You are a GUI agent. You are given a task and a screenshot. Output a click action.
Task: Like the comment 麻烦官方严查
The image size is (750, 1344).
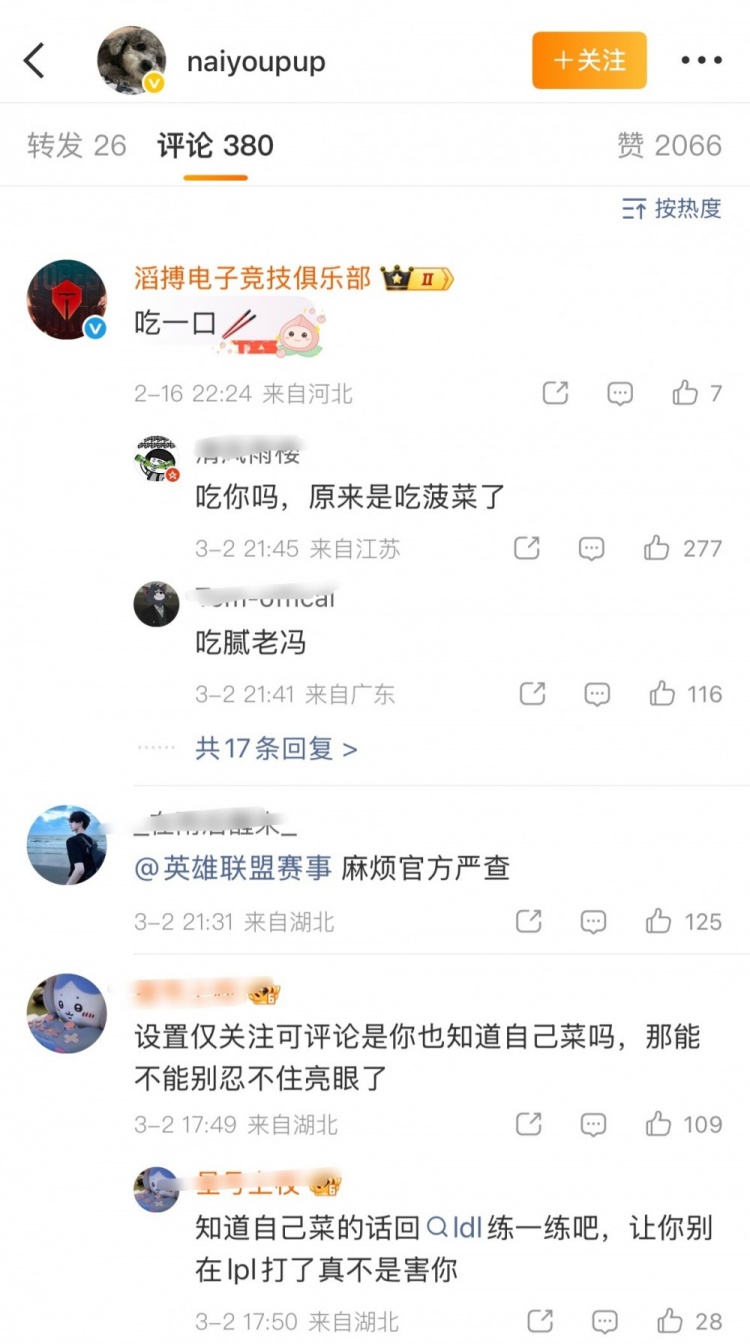point(658,921)
